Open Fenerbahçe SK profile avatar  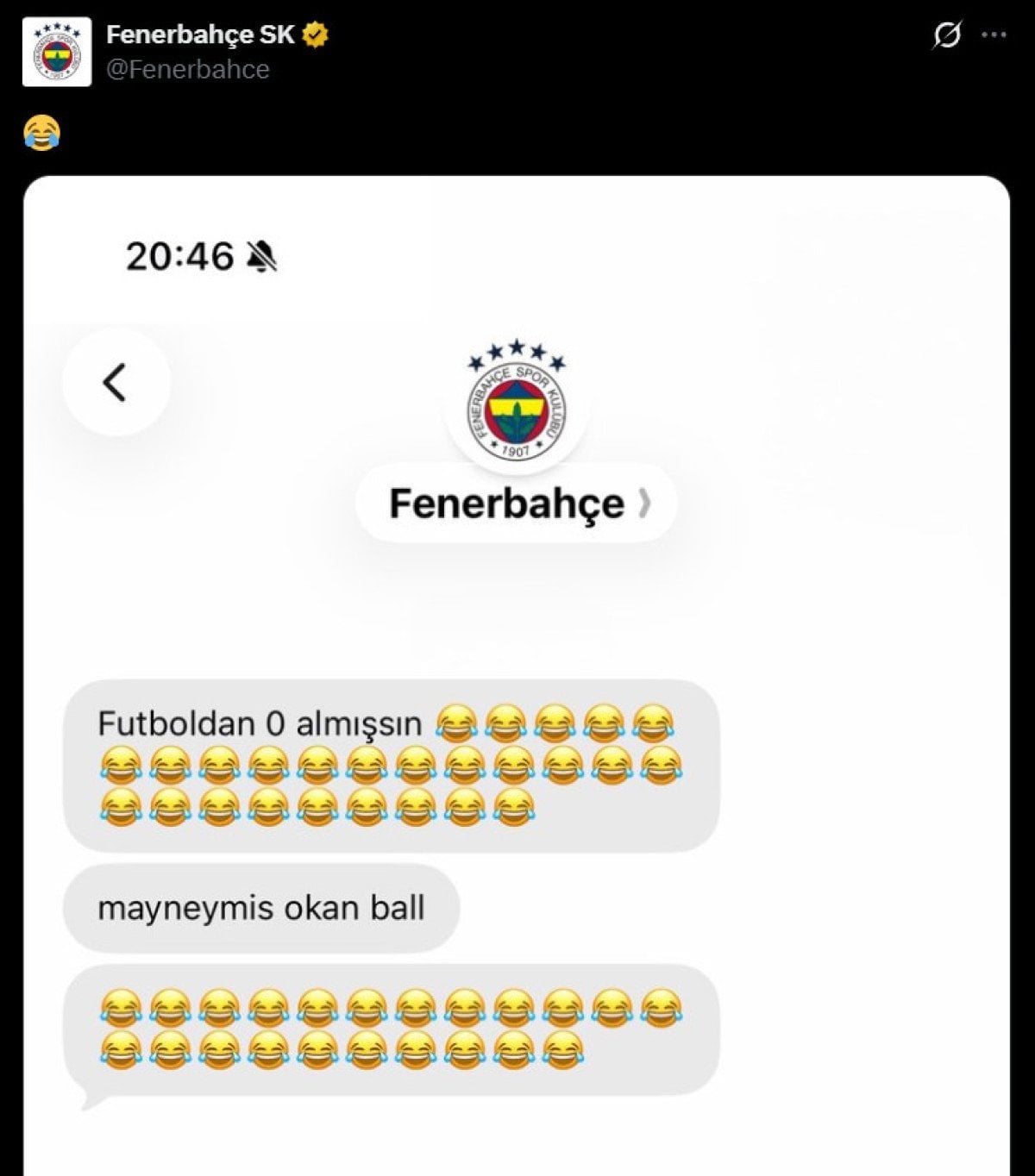(x=57, y=53)
